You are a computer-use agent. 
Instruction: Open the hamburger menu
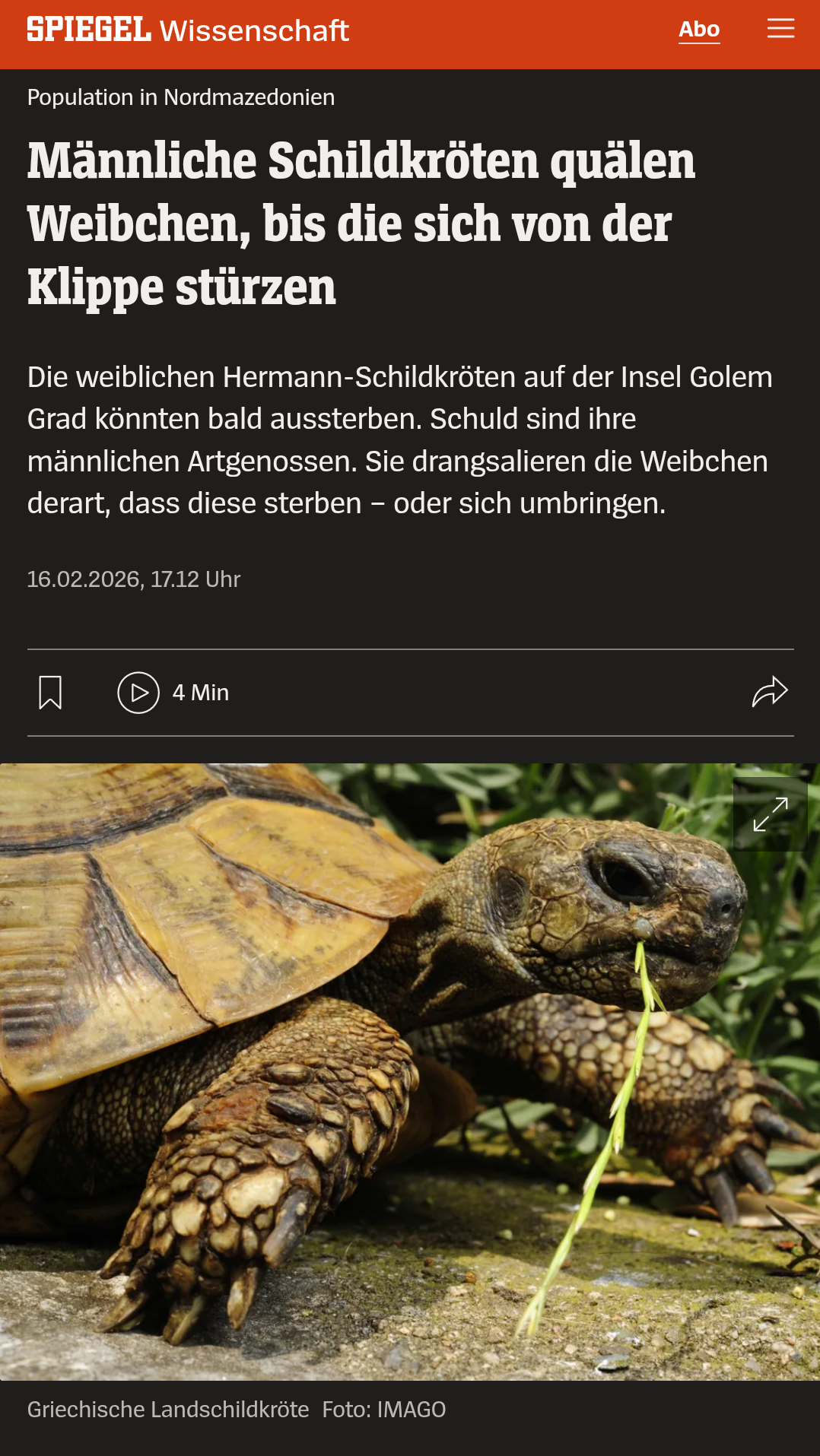[x=780, y=29]
